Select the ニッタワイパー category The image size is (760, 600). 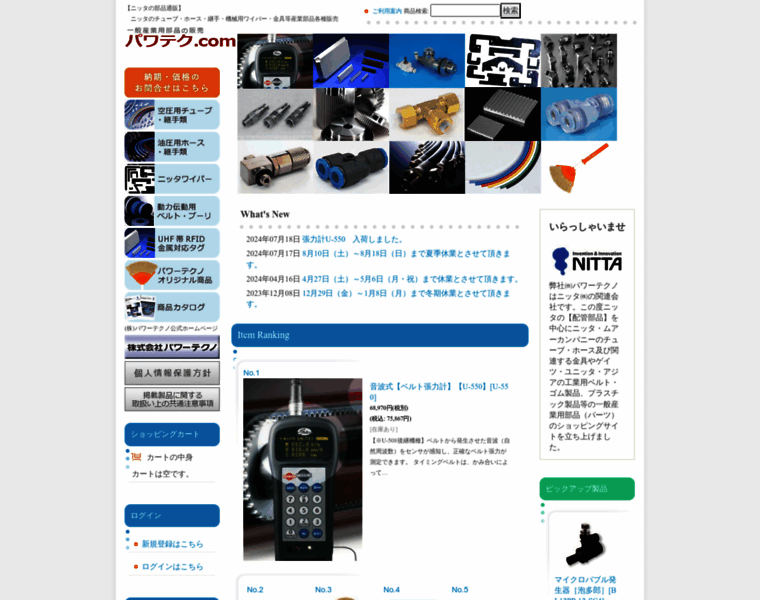tap(172, 179)
